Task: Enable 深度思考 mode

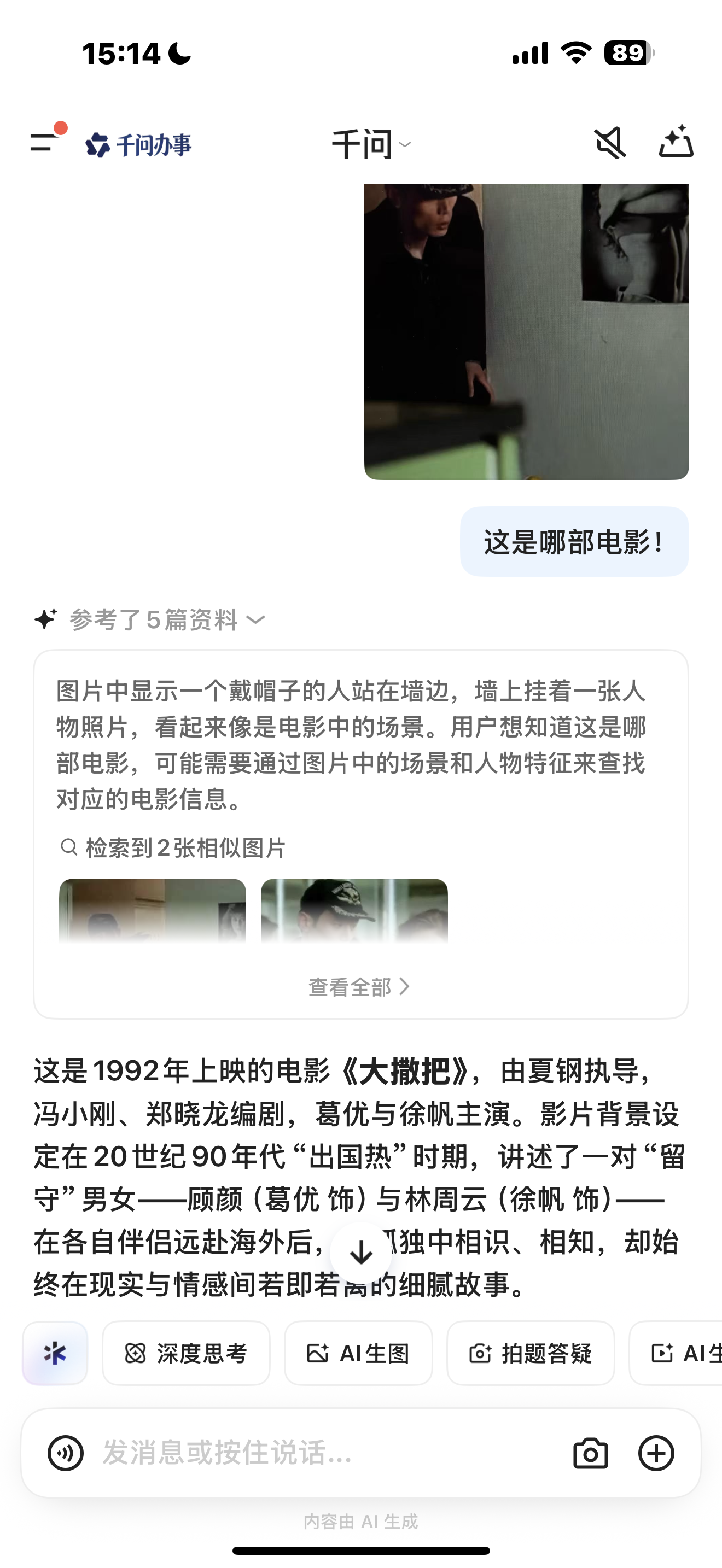Action: coord(185,1353)
